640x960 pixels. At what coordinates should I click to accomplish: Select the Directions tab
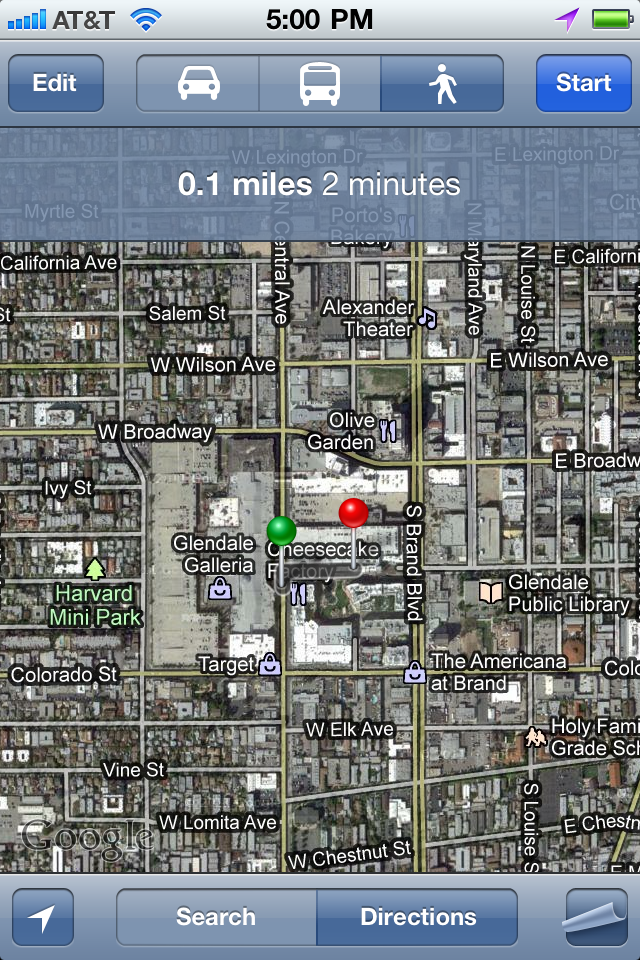point(418,917)
